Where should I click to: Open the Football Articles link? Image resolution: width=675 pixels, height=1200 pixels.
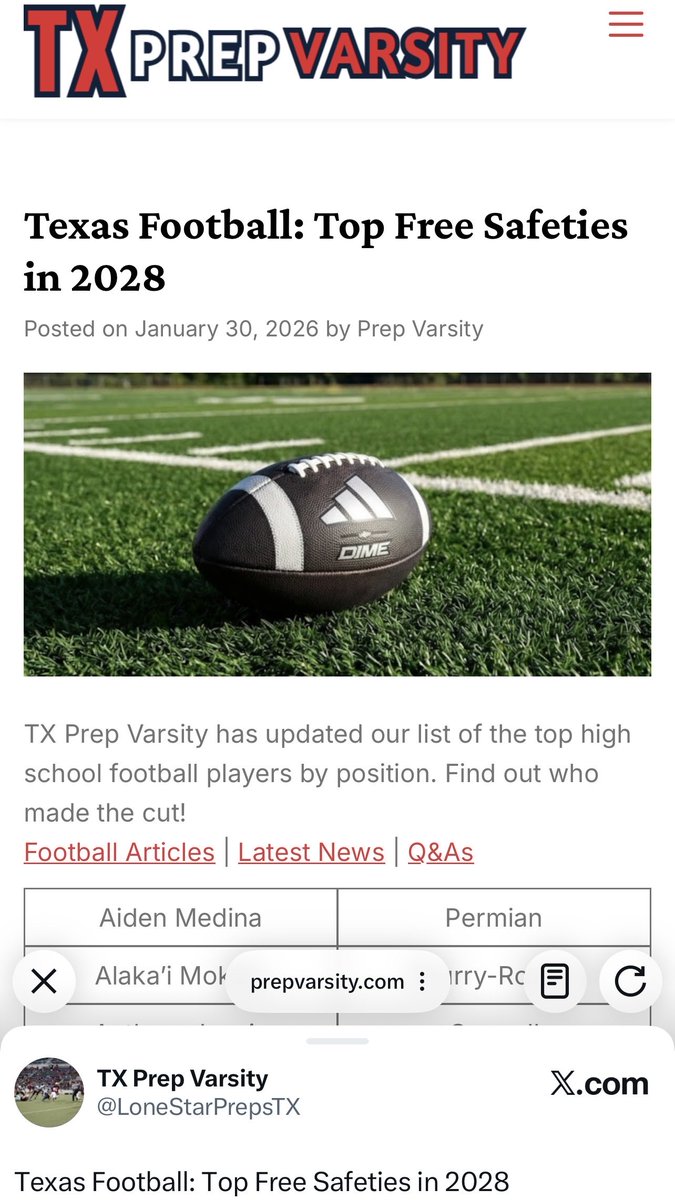coord(119,852)
